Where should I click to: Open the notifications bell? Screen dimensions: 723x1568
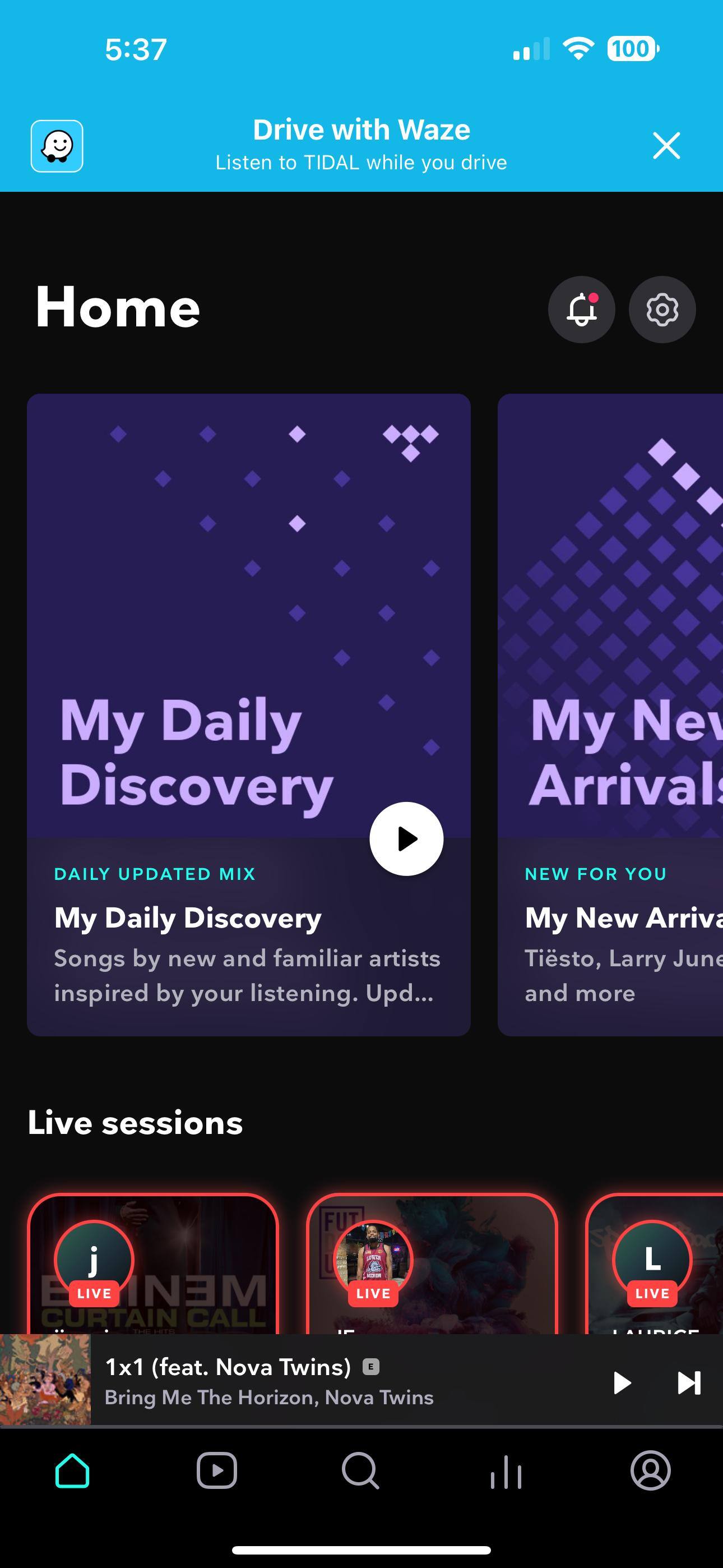click(581, 310)
